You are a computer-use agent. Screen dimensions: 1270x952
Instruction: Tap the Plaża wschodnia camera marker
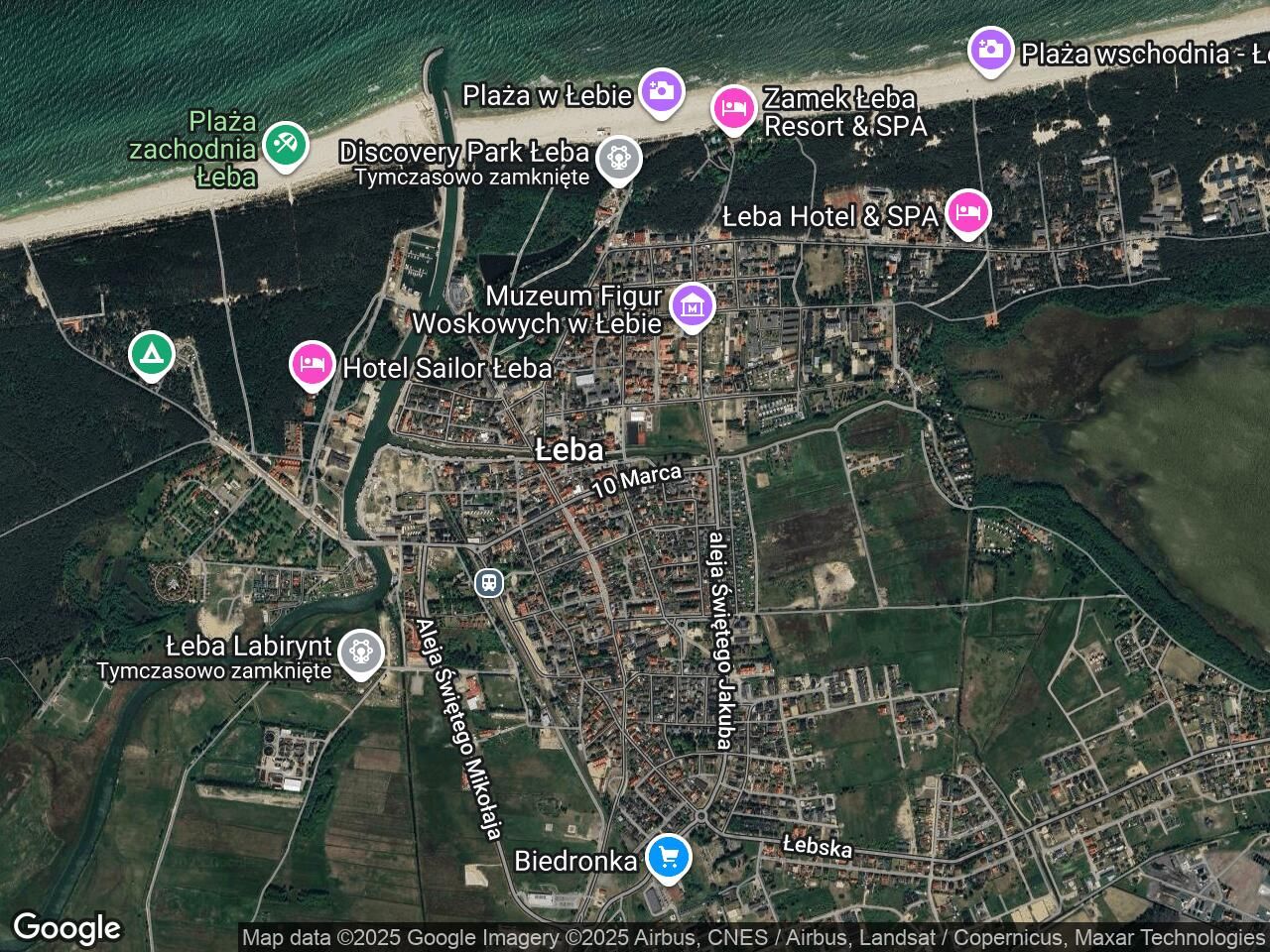click(990, 48)
